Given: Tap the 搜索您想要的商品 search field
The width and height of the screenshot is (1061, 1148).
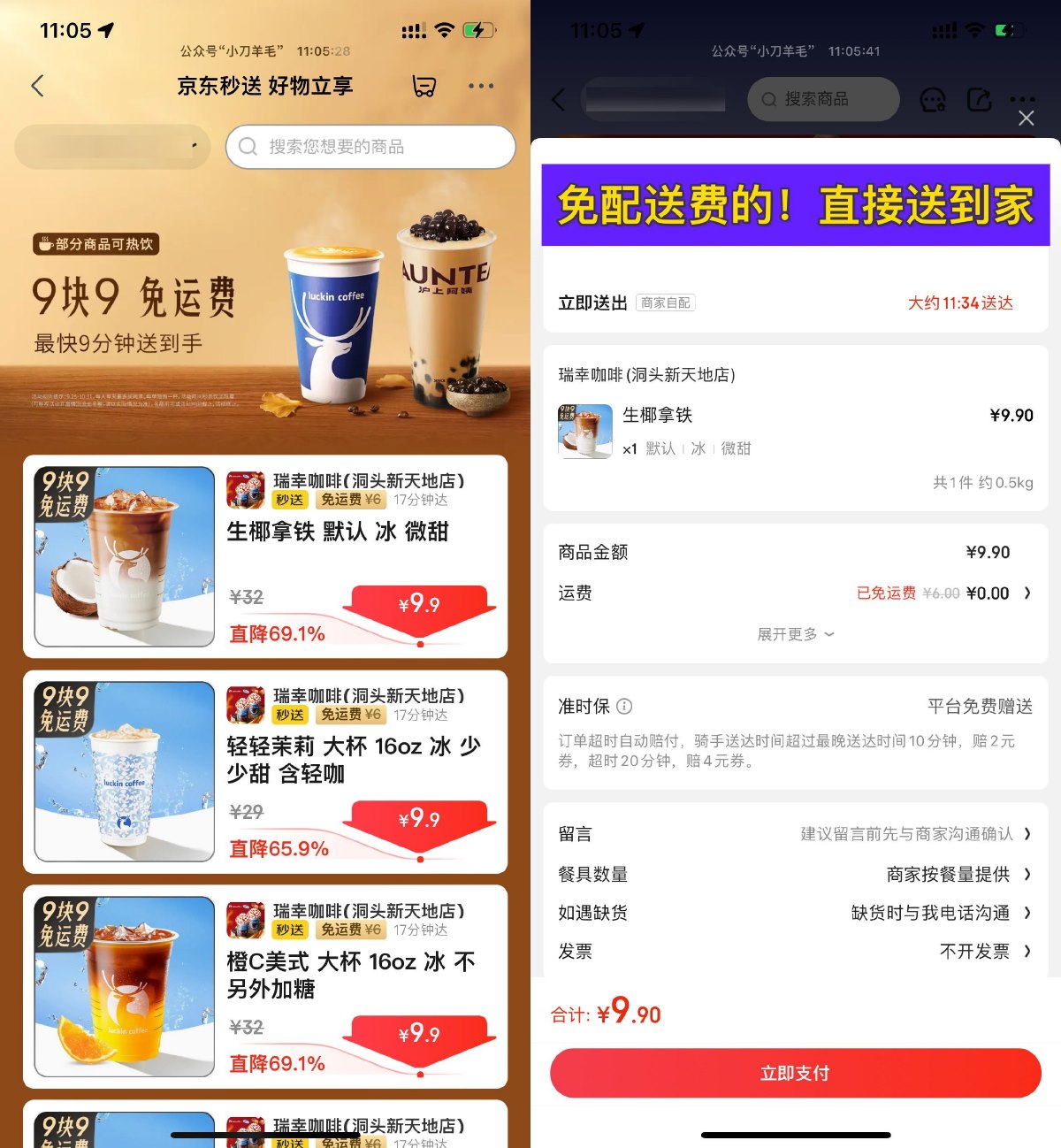Looking at the screenshot, I should click(x=370, y=147).
